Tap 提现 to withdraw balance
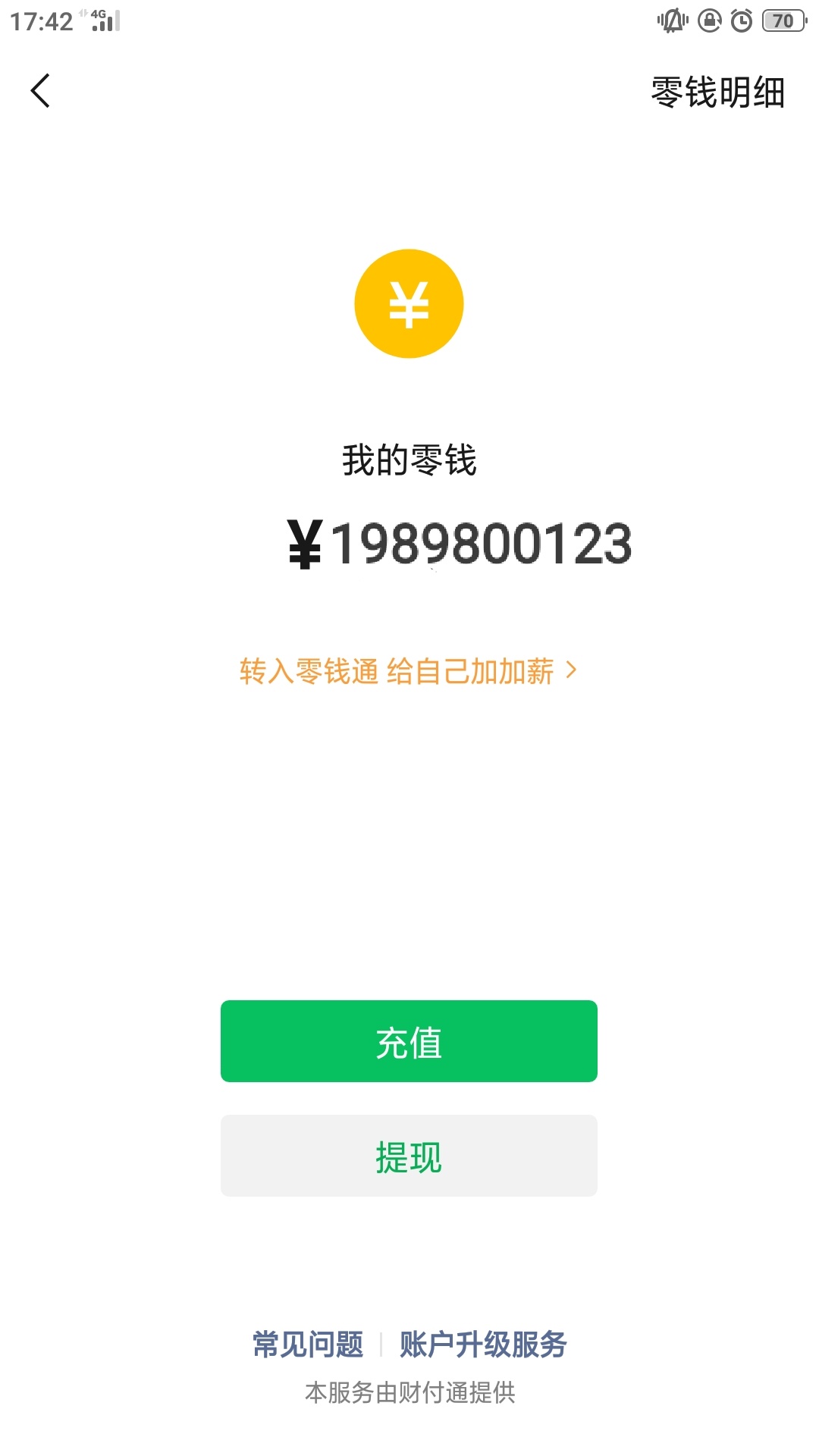 click(409, 1156)
